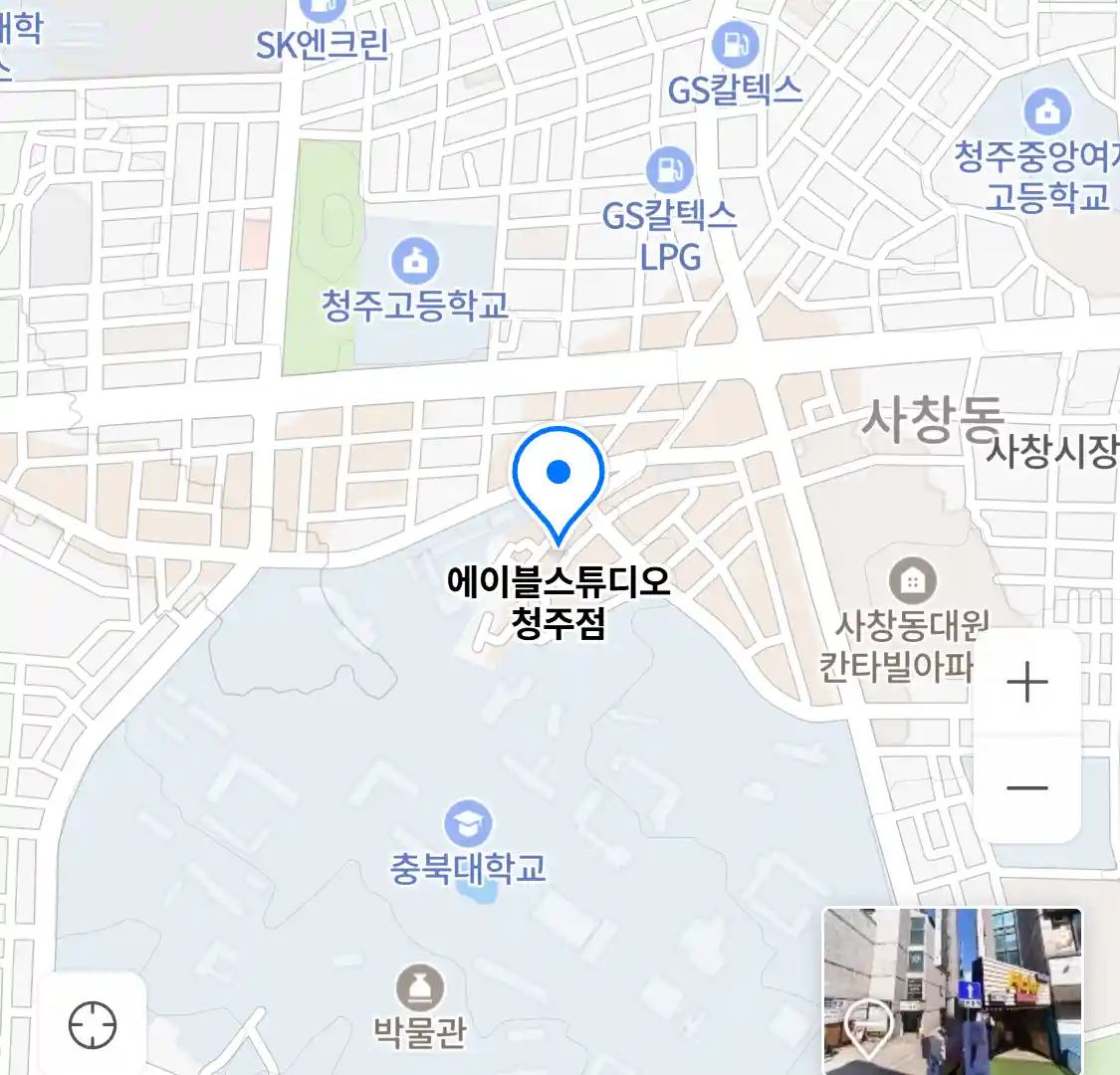Select the 박물관 map marker
This screenshot has width=1120, height=1075.
(420, 988)
